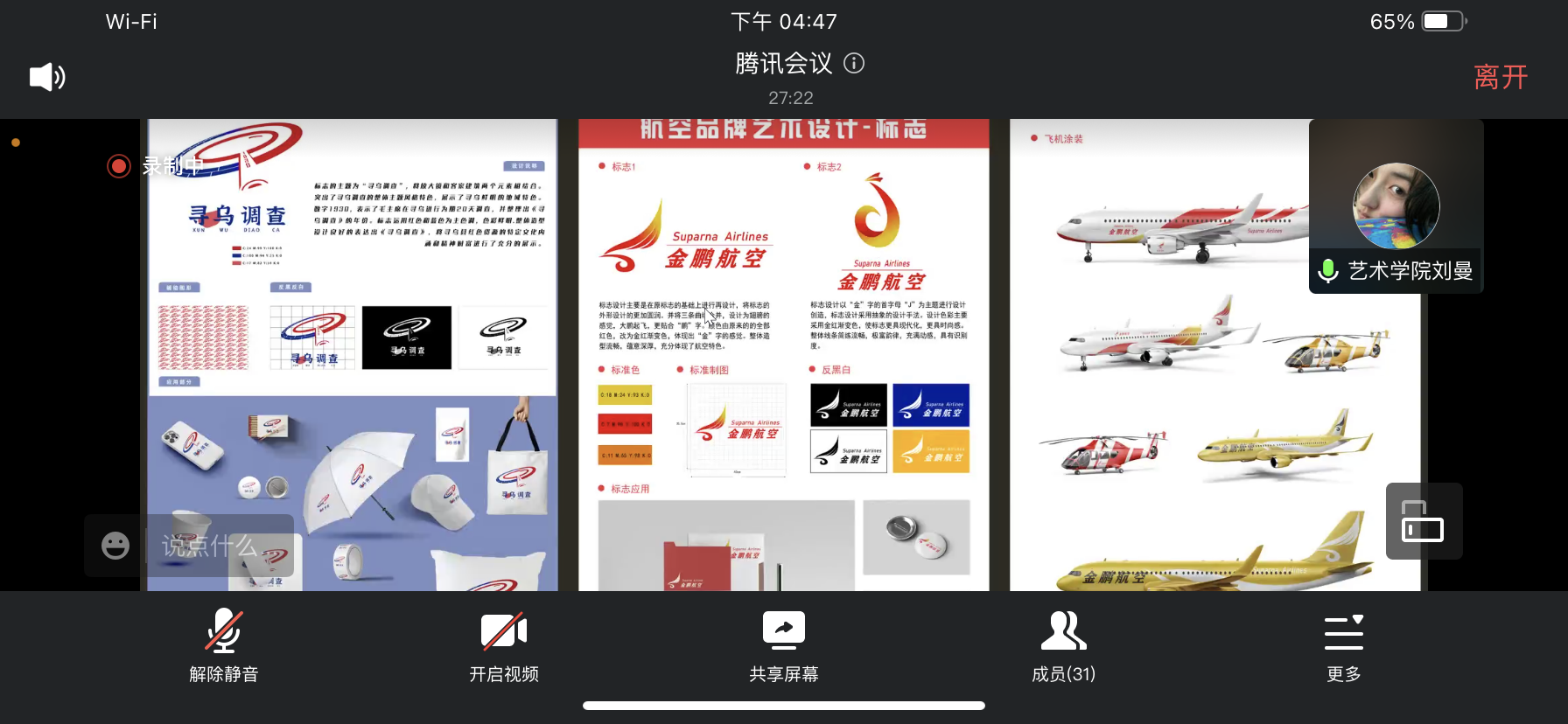Open the 更多 menu

pyautogui.click(x=1344, y=645)
